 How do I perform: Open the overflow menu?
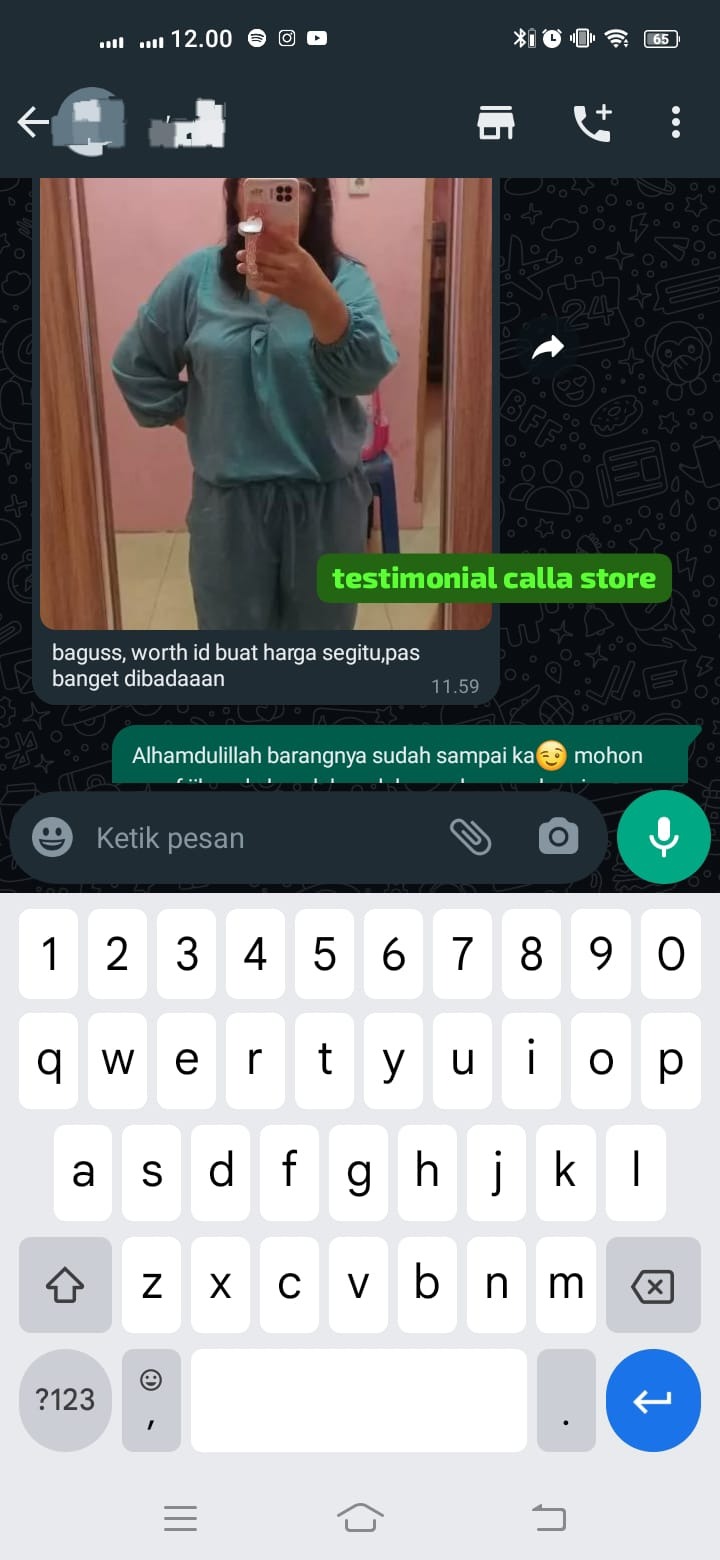point(676,123)
